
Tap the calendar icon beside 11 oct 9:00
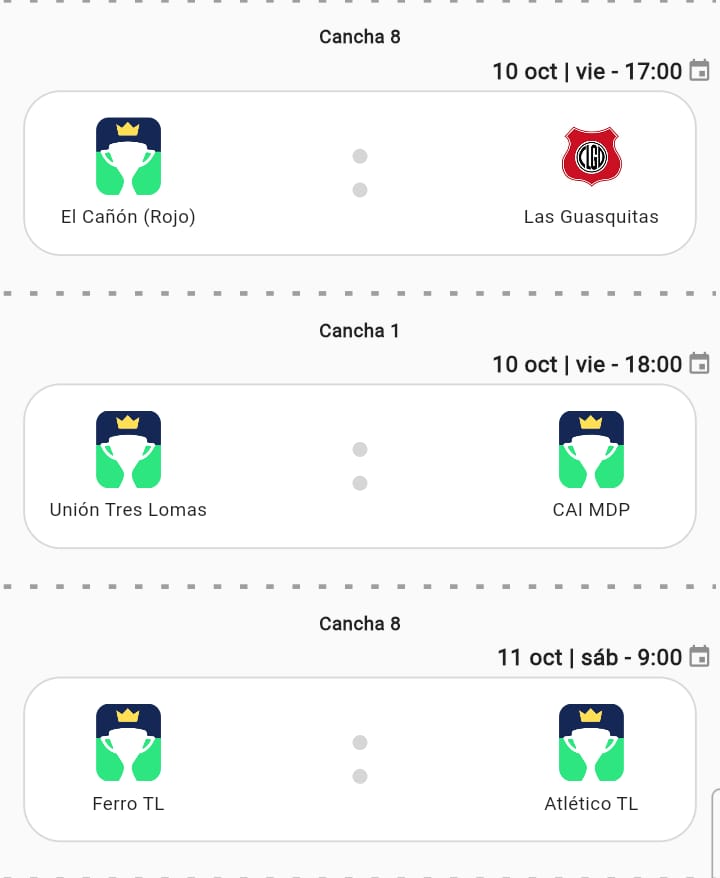pyautogui.click(x=700, y=657)
